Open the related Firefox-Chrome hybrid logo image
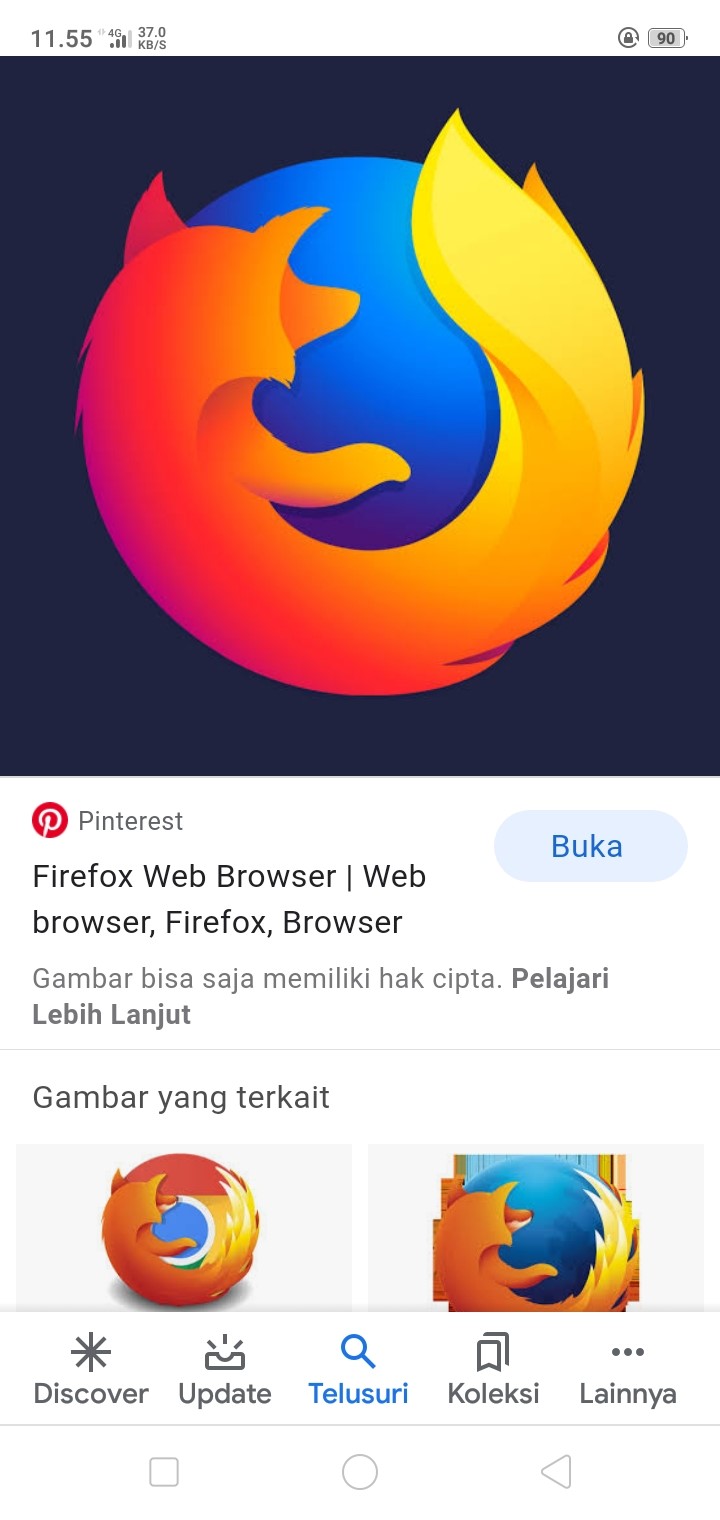The width and height of the screenshot is (720, 1520). 184,1227
